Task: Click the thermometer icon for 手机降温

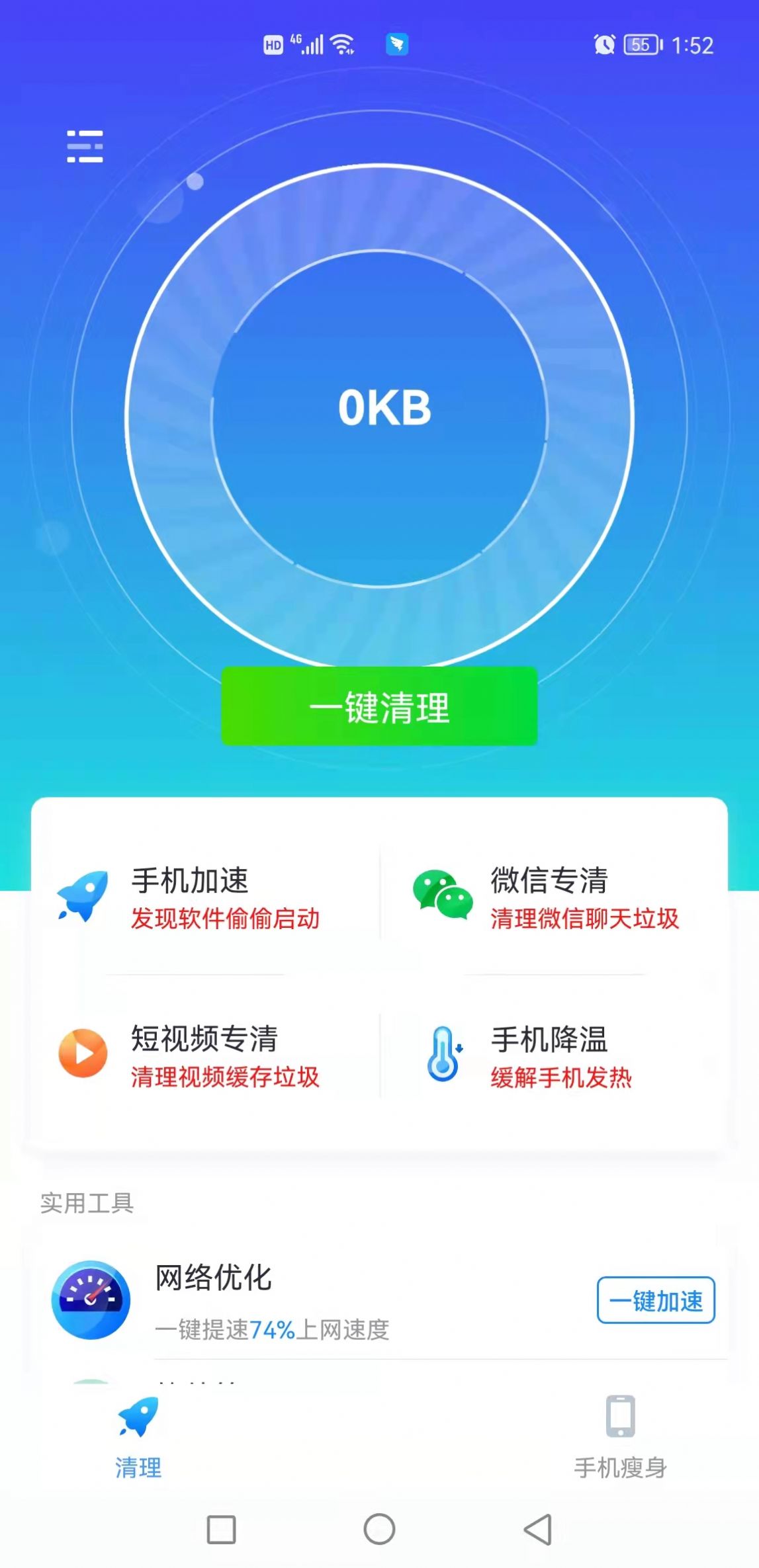Action: [444, 1055]
